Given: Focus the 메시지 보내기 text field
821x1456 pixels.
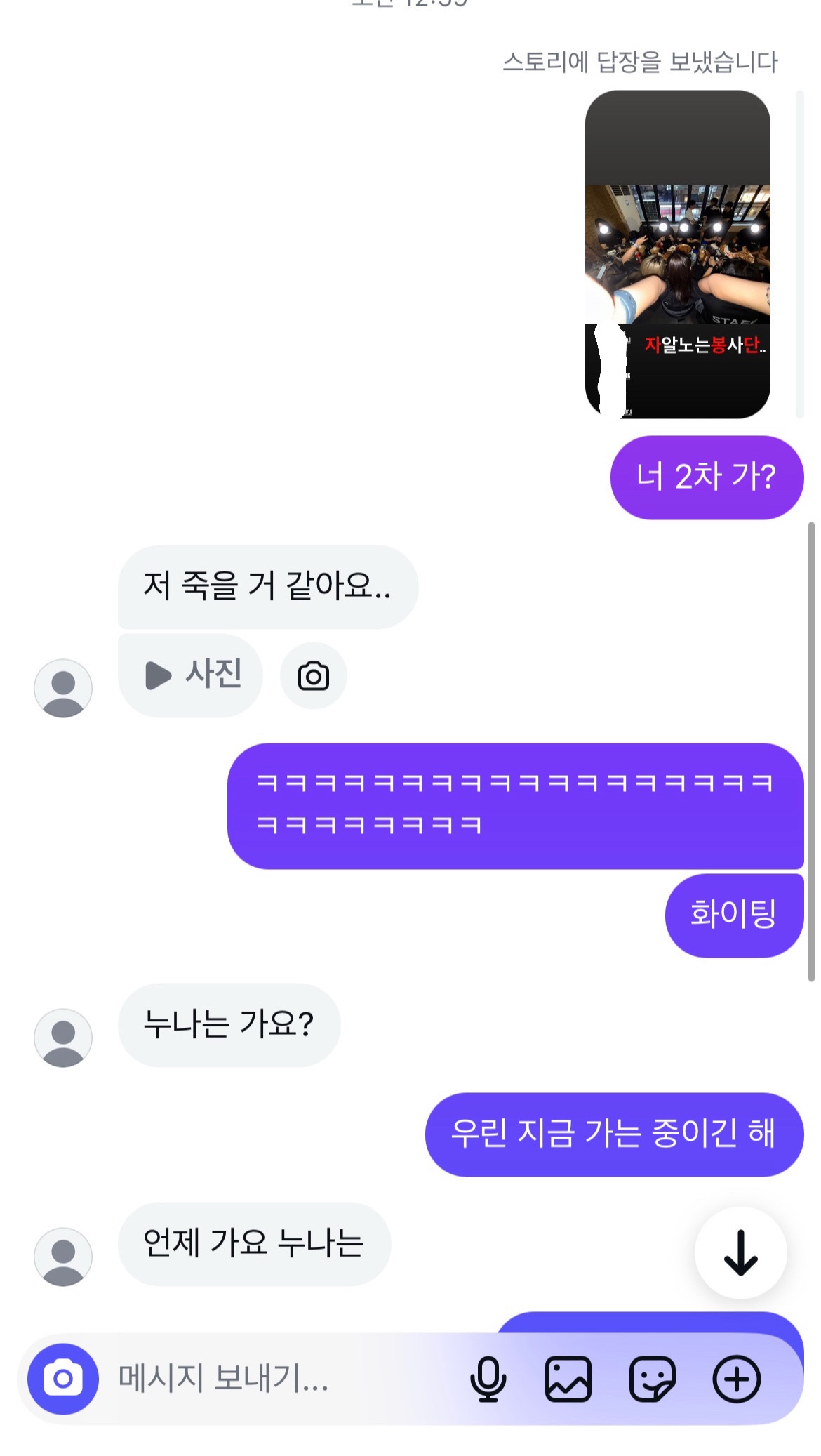Looking at the screenshot, I should [281, 1379].
